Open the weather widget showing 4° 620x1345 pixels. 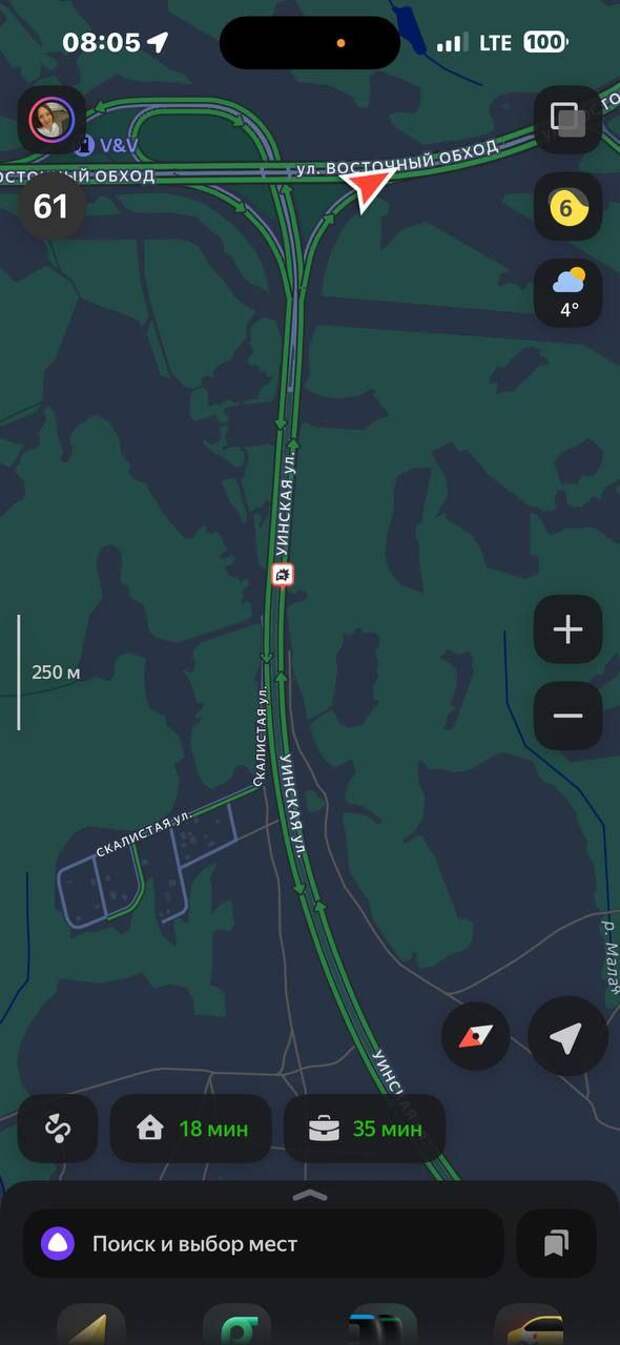(x=568, y=293)
